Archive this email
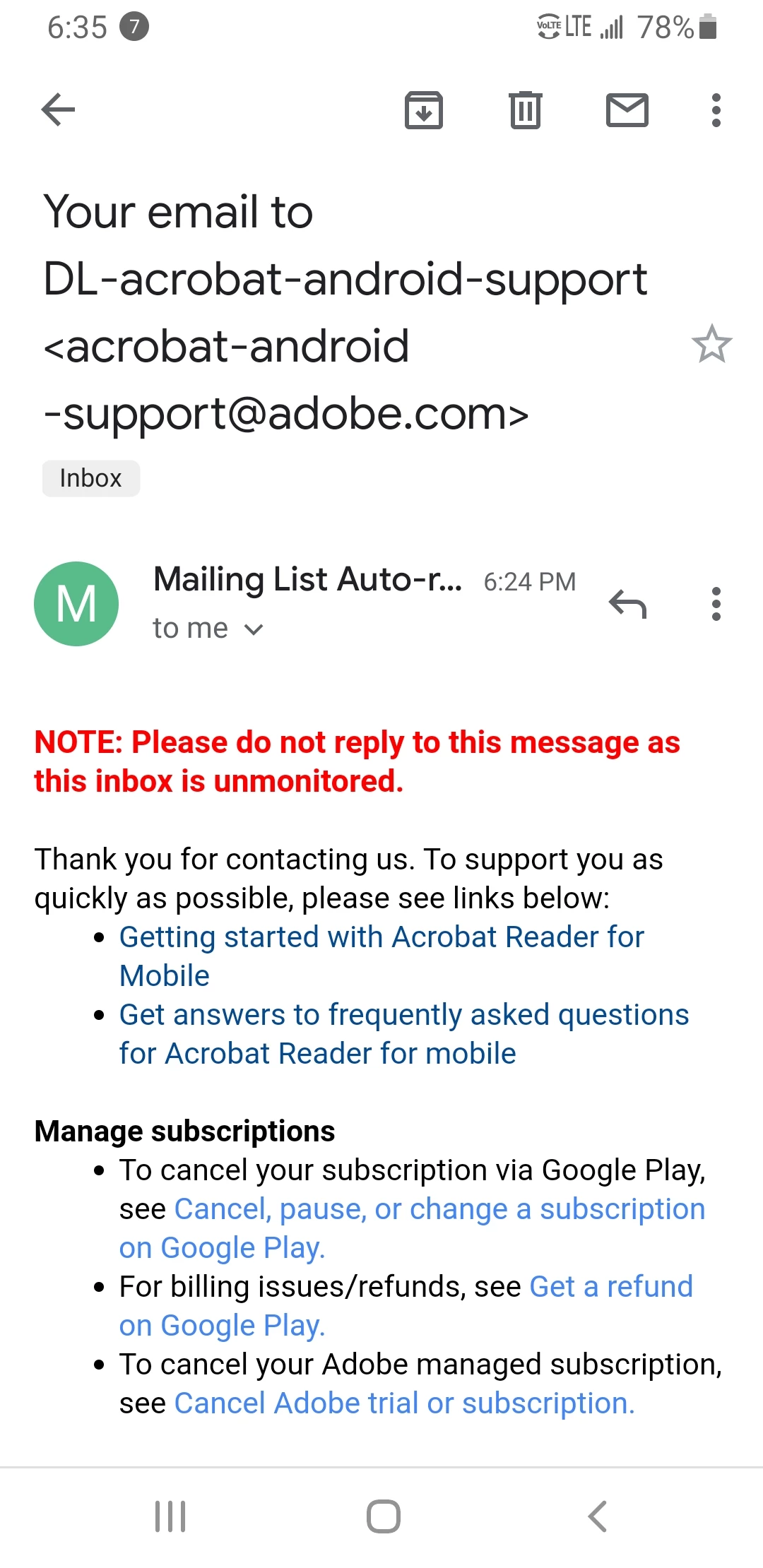The width and height of the screenshot is (763, 1568). [423, 110]
